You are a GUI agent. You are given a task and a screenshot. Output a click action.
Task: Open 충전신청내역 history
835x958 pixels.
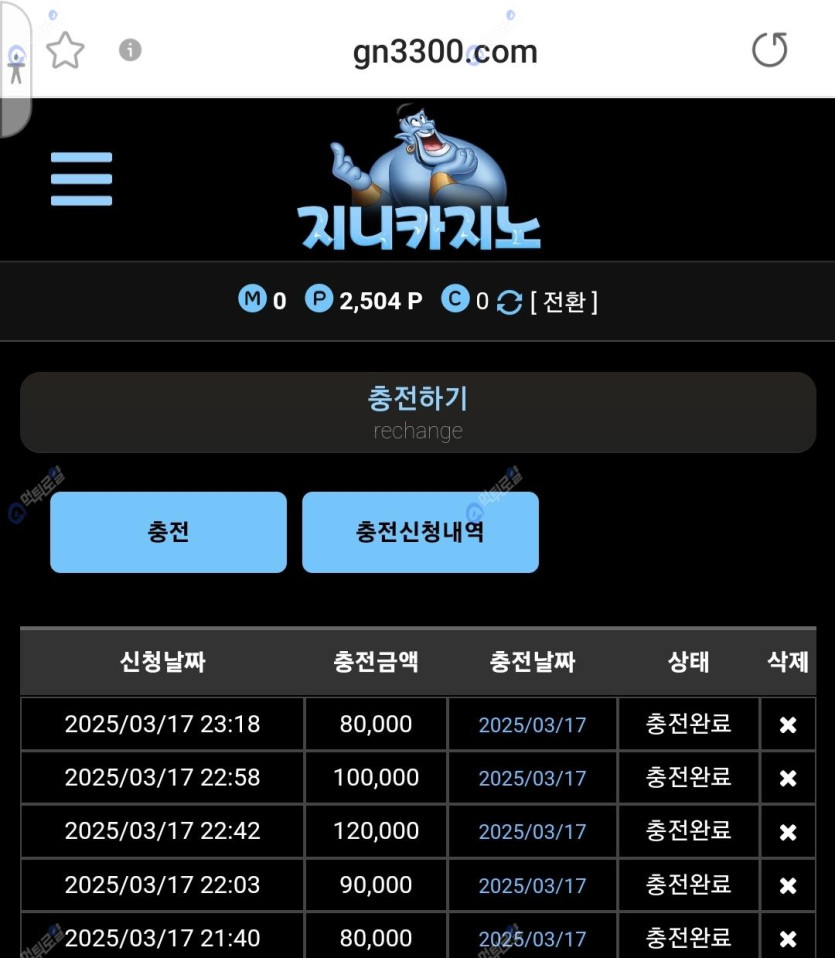(x=420, y=532)
